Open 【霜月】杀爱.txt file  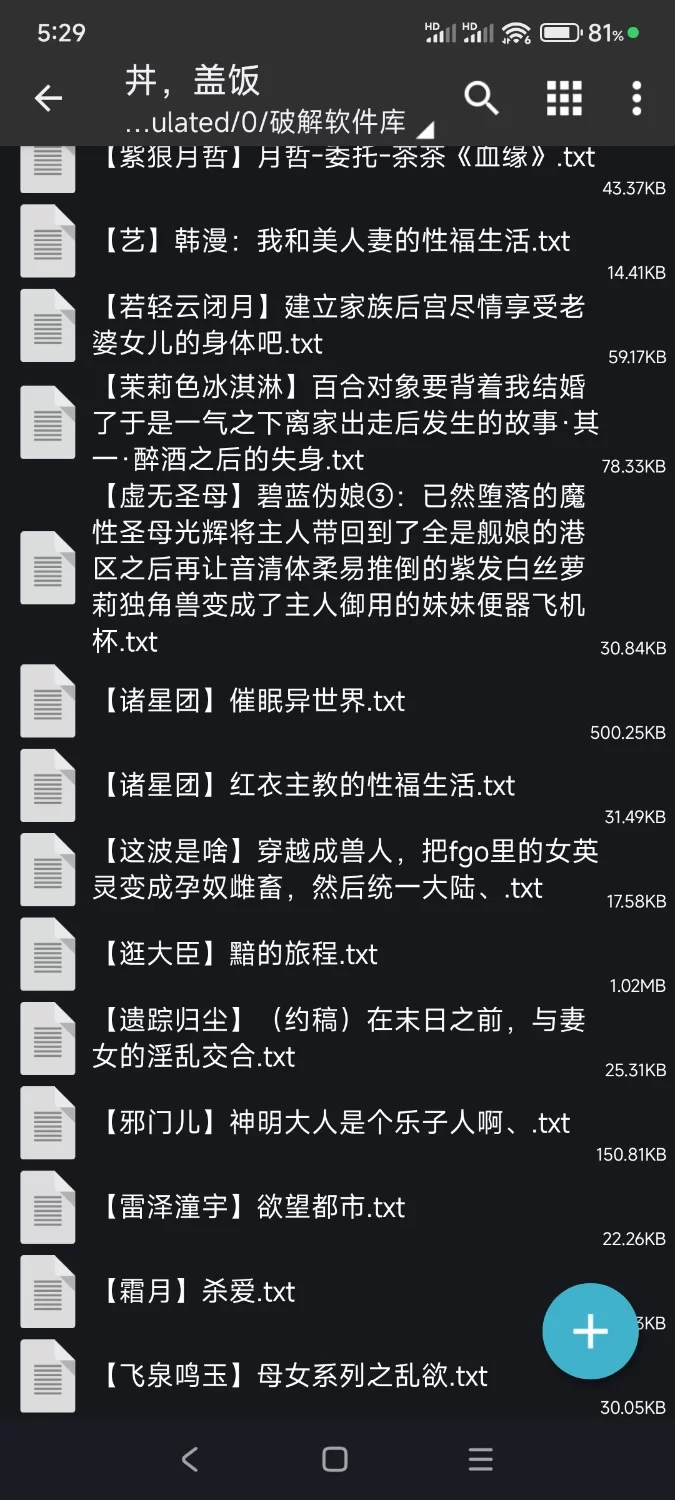(x=197, y=1291)
